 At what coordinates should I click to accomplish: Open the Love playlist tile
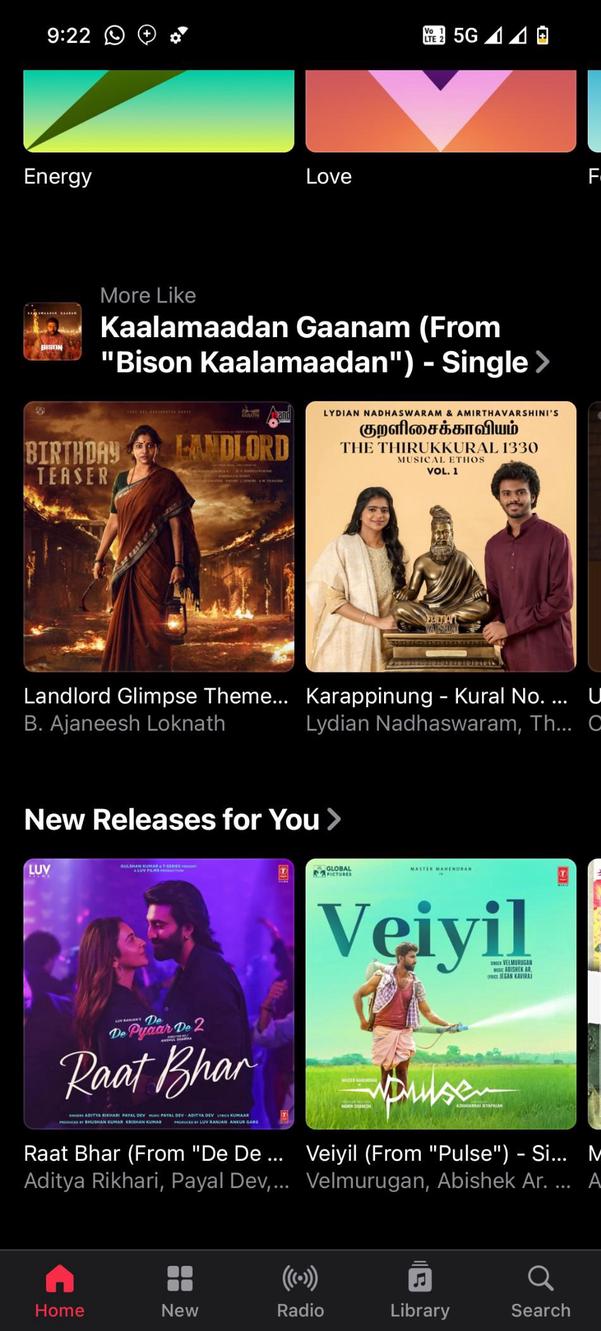440,111
